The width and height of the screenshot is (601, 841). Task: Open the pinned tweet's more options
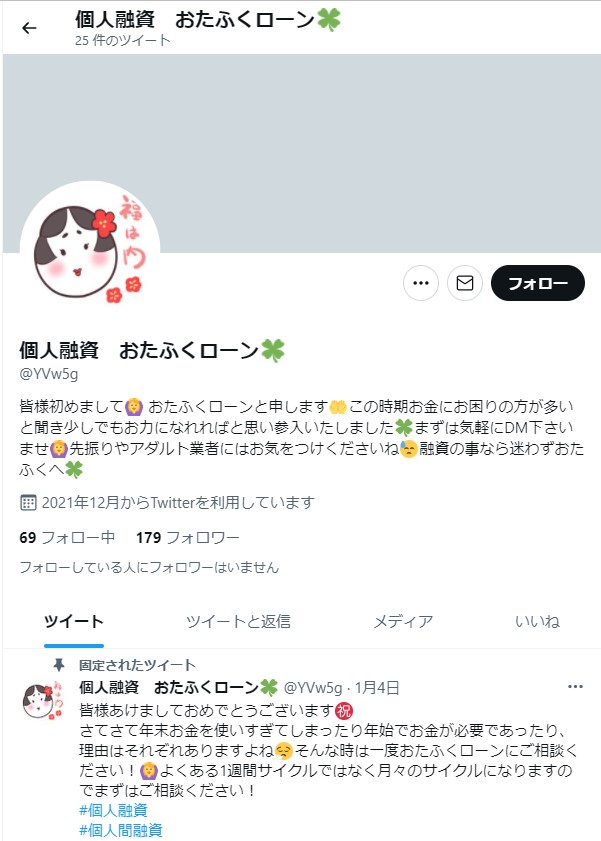point(575,687)
